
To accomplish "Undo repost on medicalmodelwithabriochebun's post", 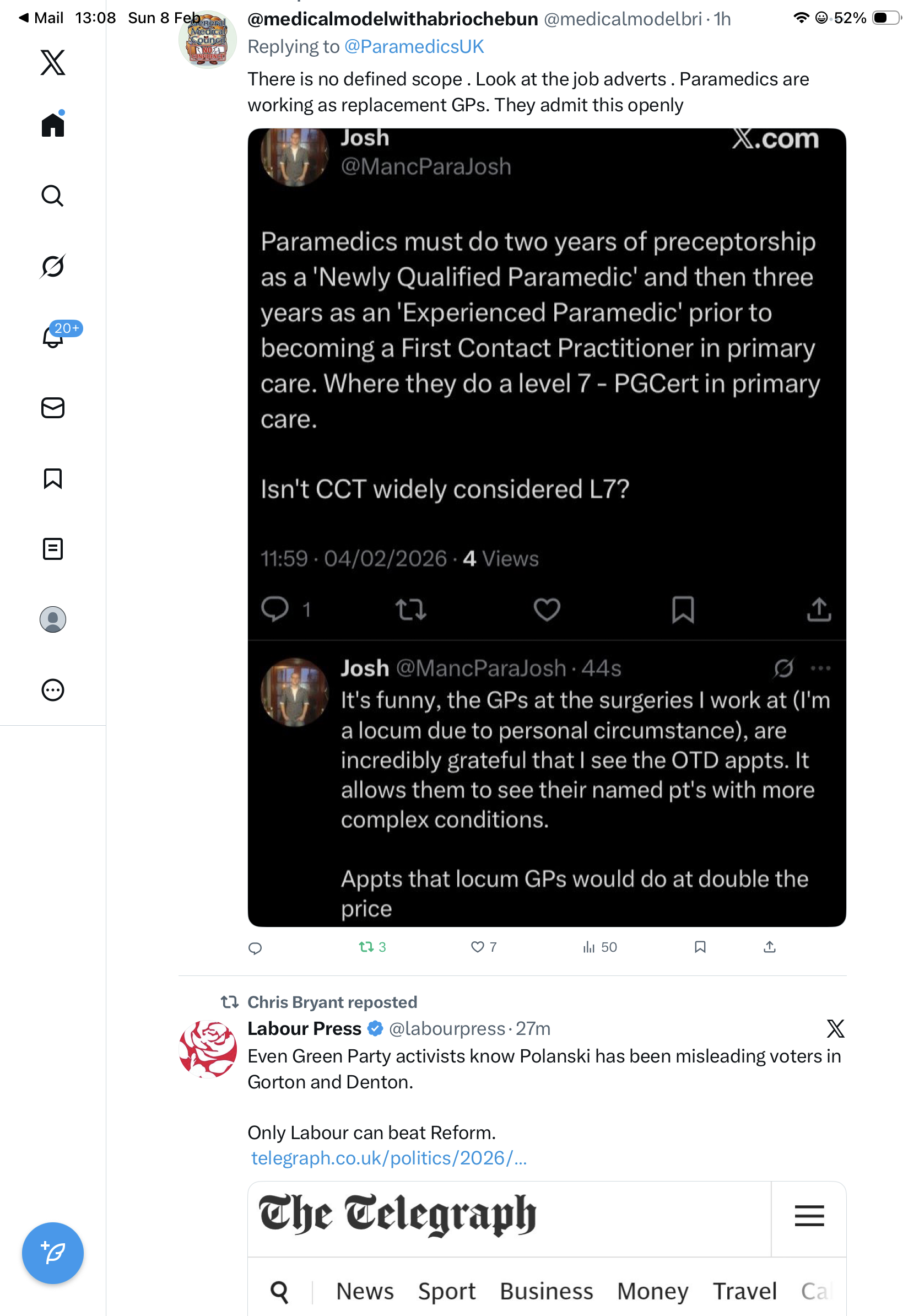I will click(366, 947).
